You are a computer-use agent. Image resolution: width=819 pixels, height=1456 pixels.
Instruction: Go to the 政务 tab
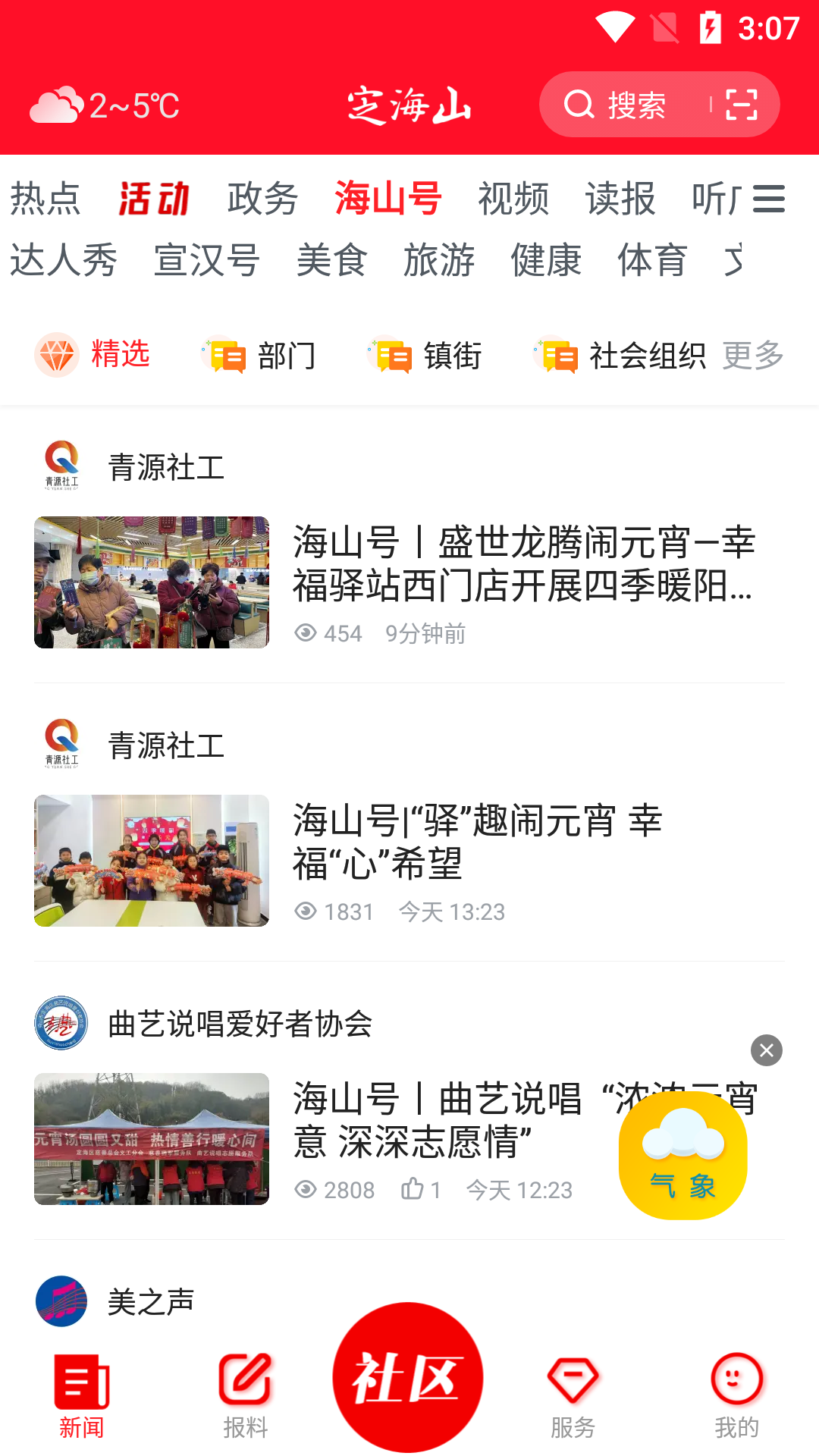click(x=262, y=199)
